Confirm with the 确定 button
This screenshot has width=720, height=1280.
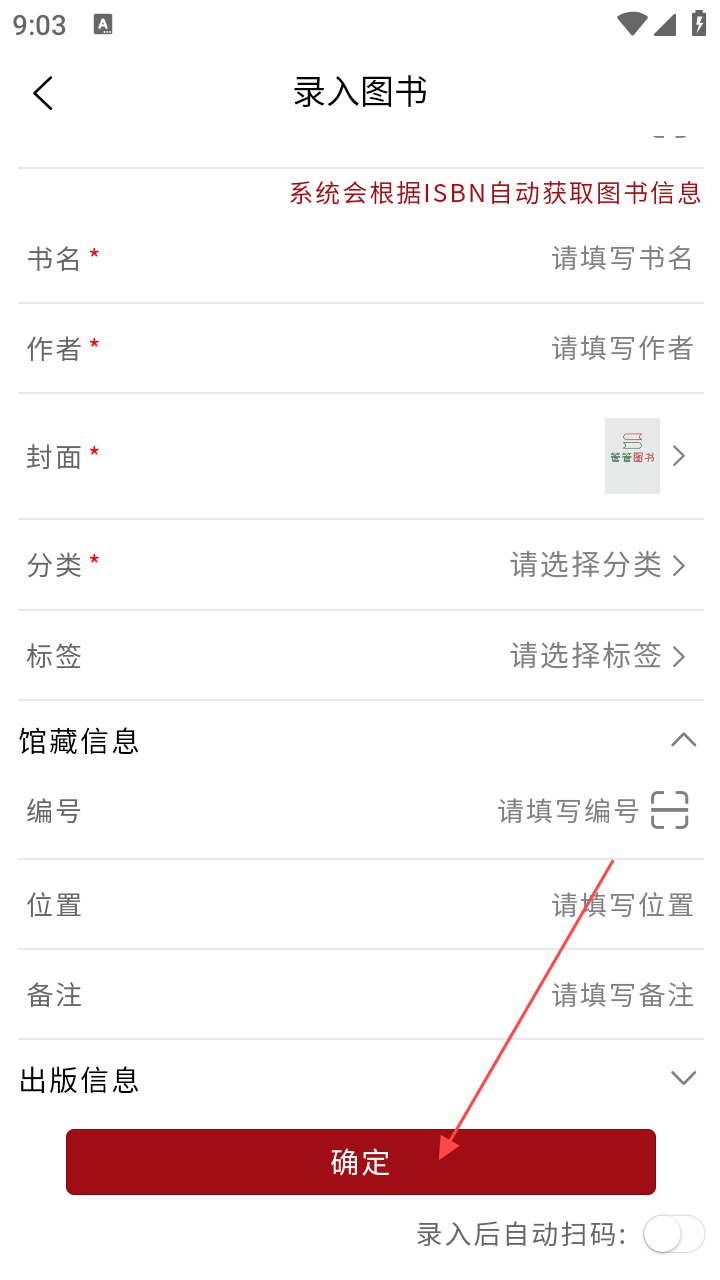(x=360, y=1162)
